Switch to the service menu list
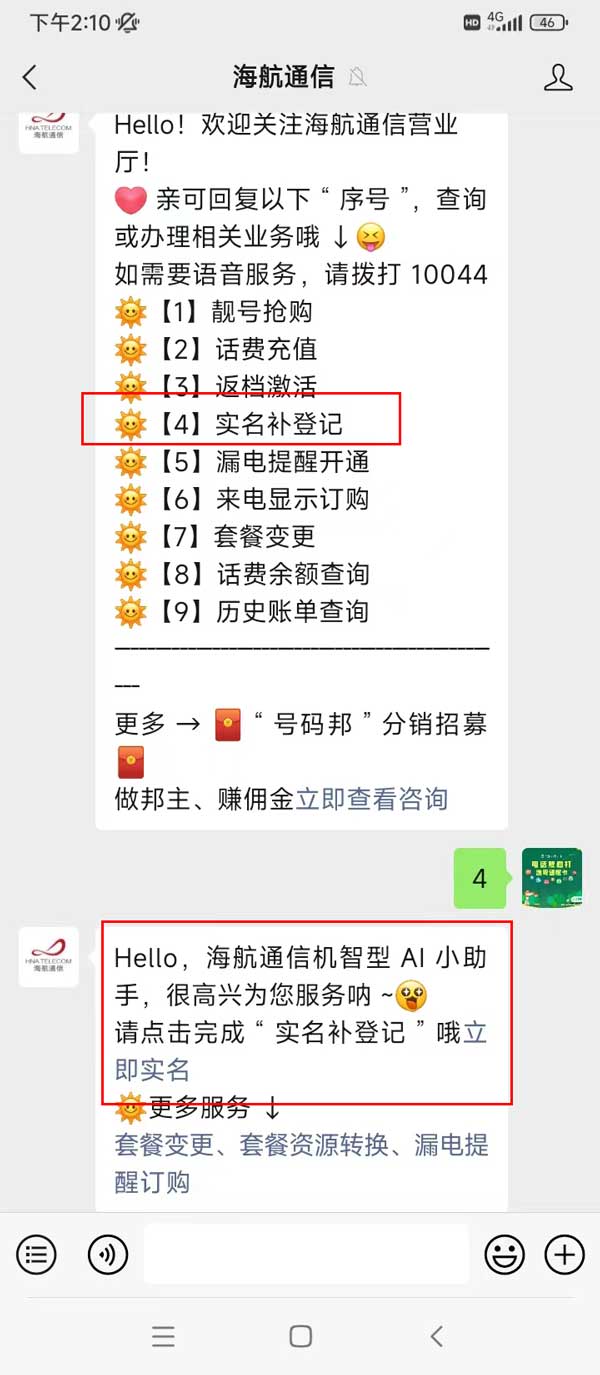600x1375 pixels. (37, 1254)
